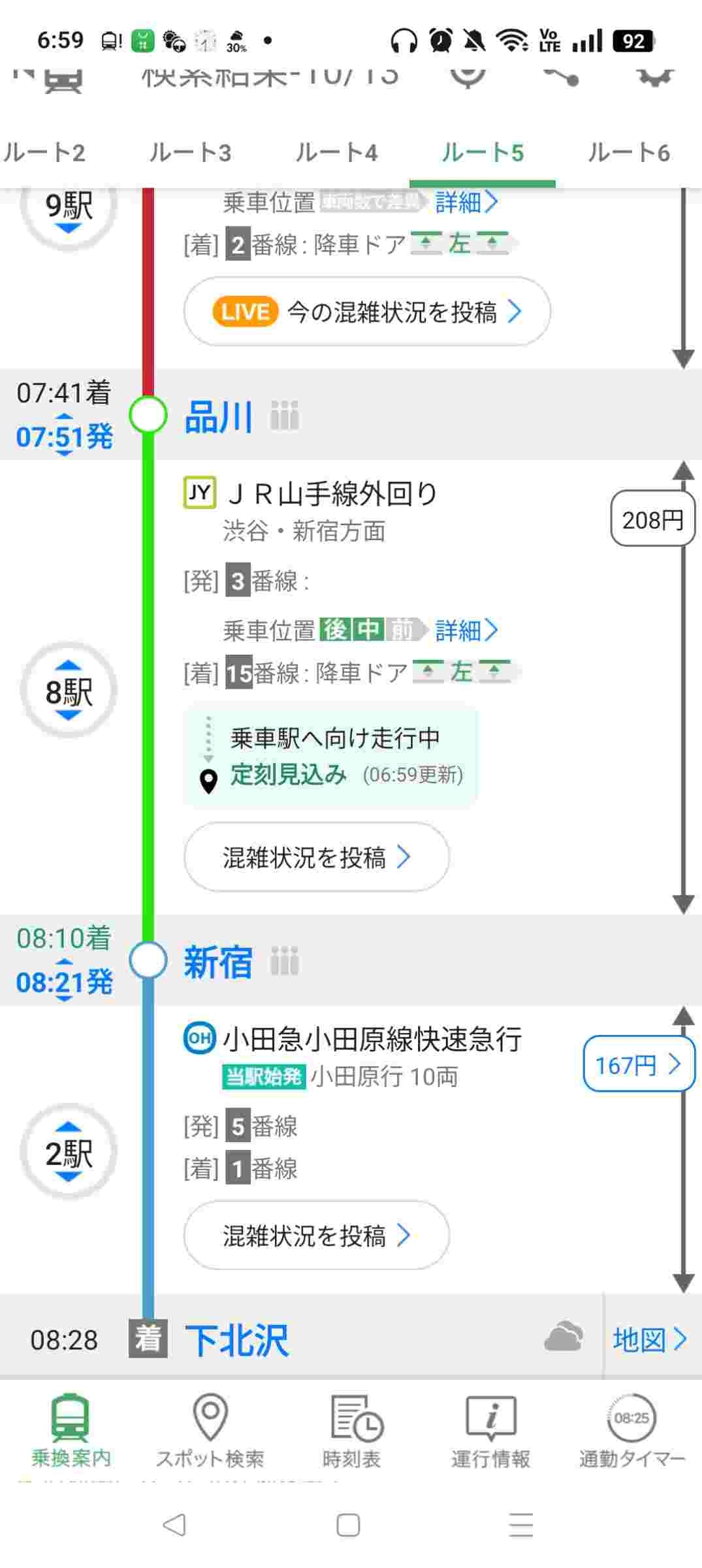This screenshot has height=1568, width=702.
Task: Expand the 2駅 stops list
Action: [x=69, y=1152]
